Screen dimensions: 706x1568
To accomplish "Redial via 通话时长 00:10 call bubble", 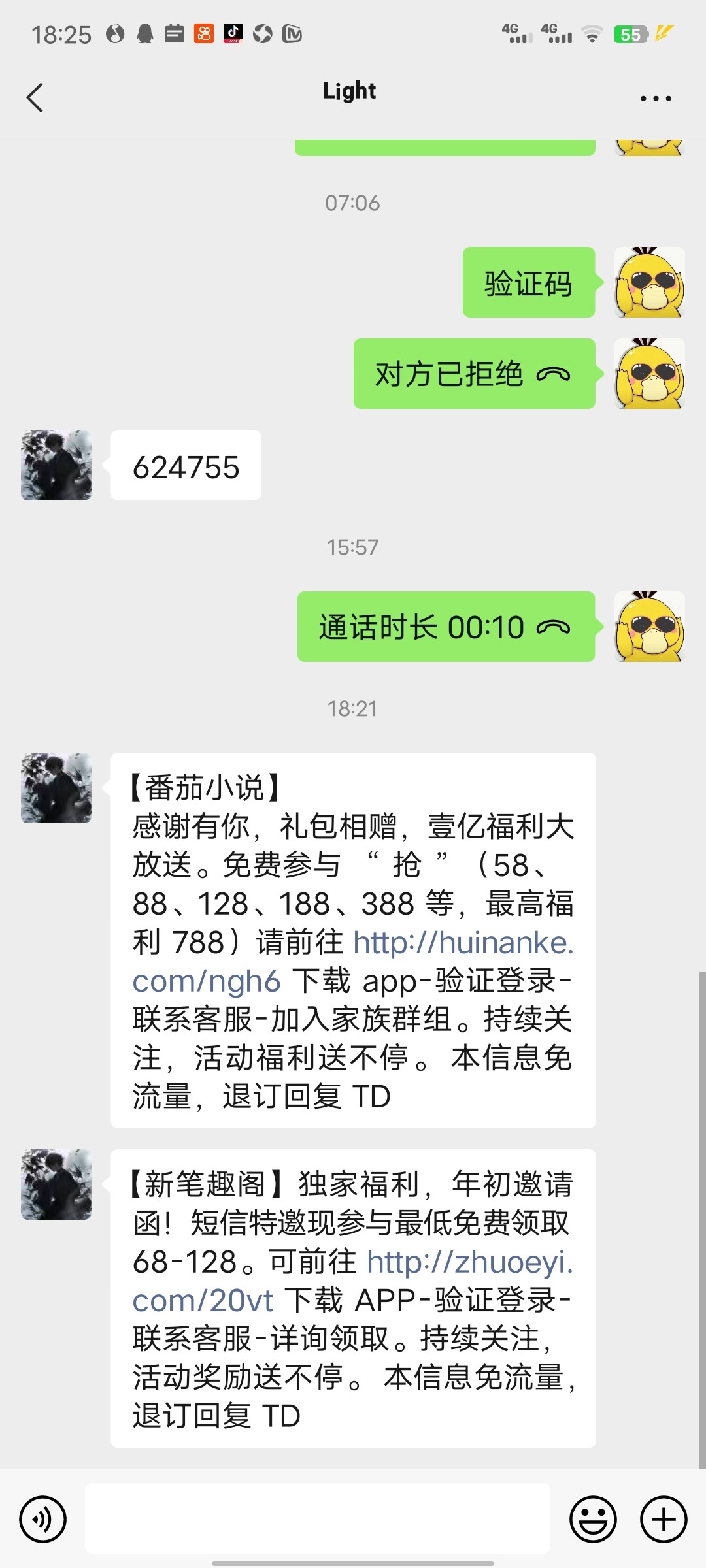I will (445, 627).
